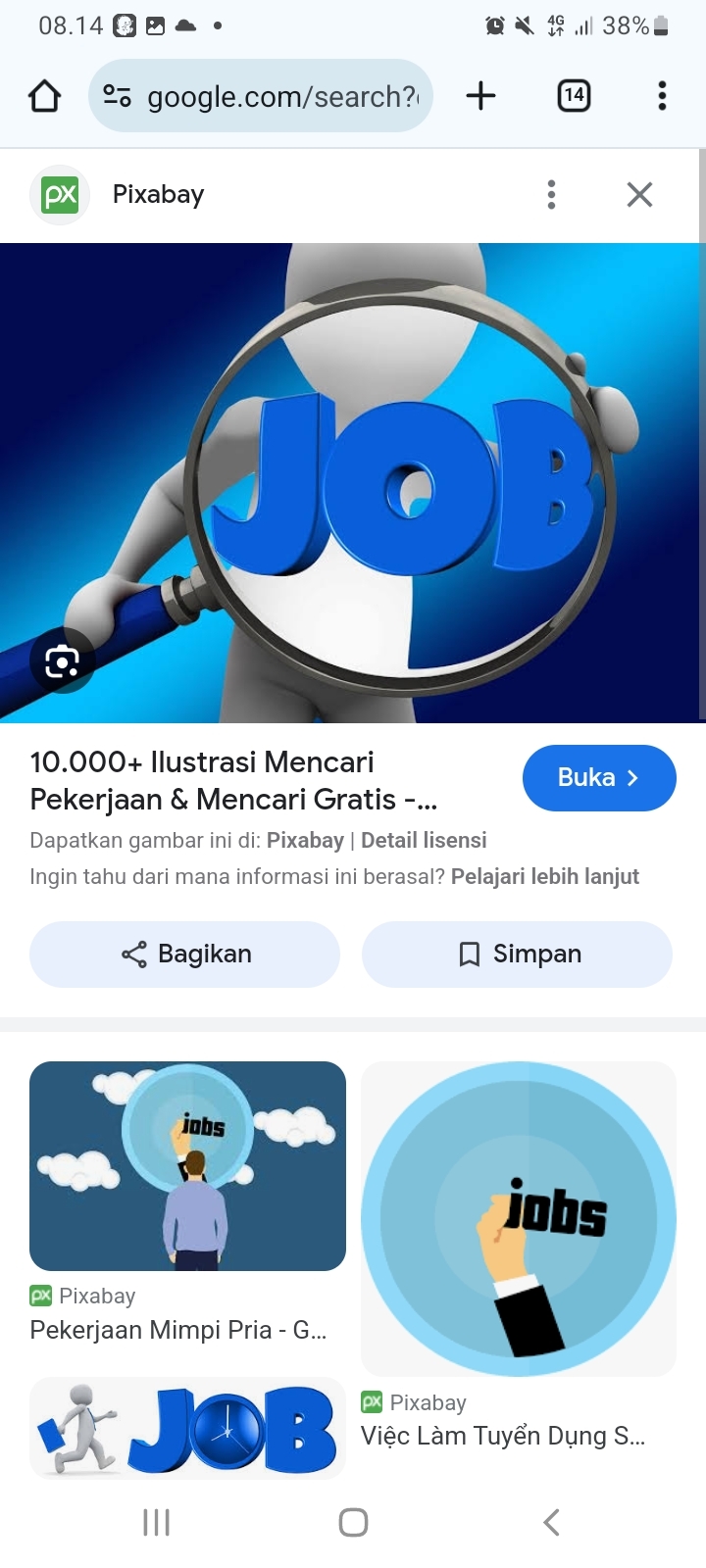
Task: Open the Google Lens search icon on image
Action: pyautogui.click(x=62, y=662)
